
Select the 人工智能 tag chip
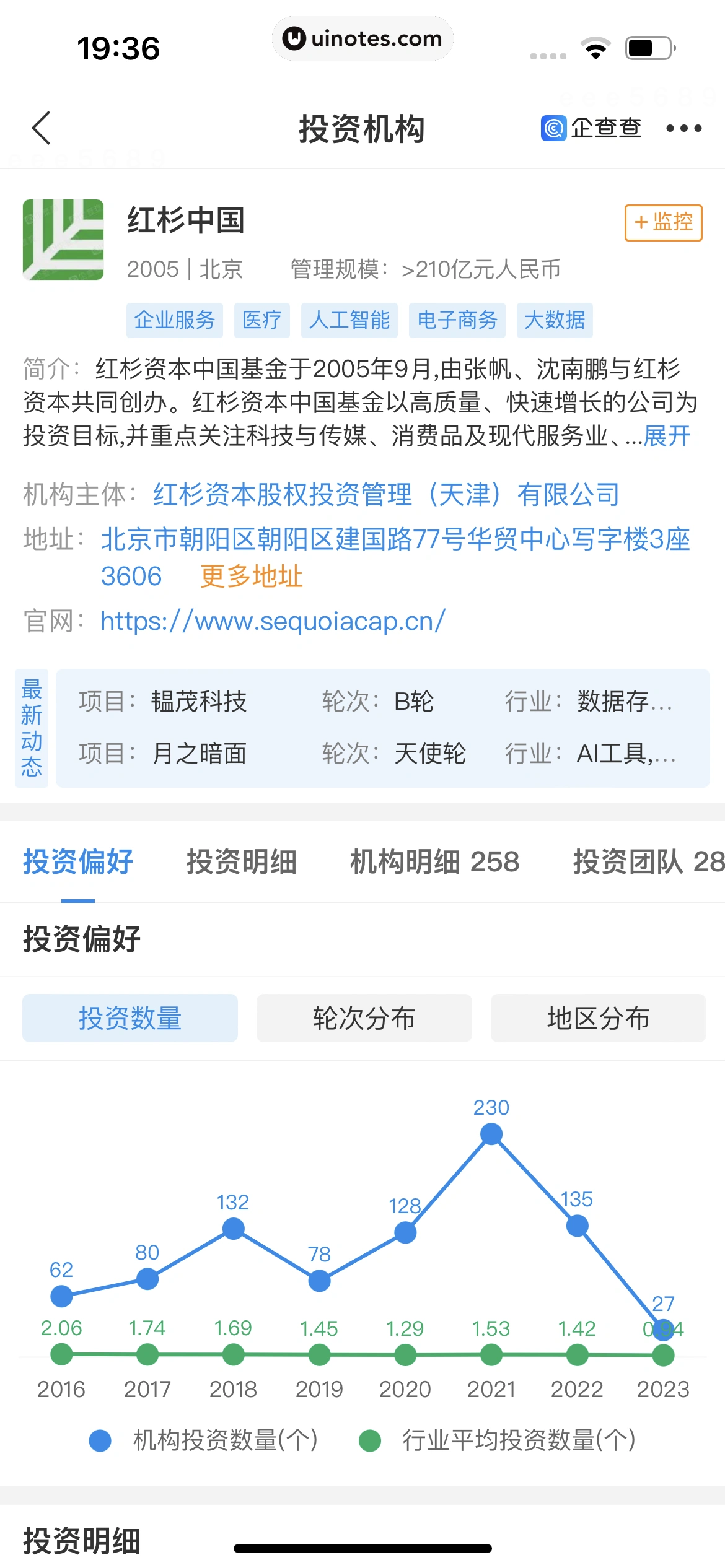point(349,320)
